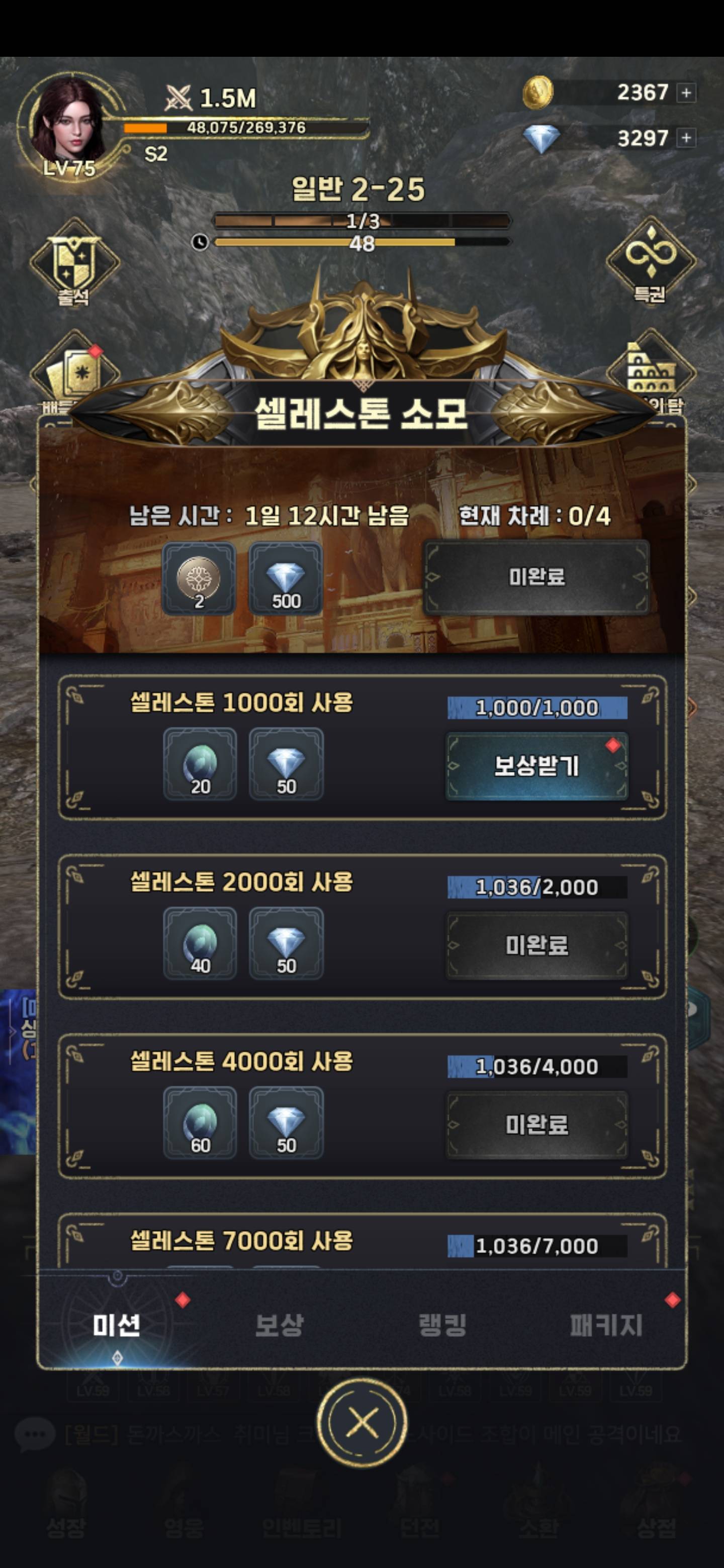The width and height of the screenshot is (724, 1568).
Task: Add more diamonds with plus button
Action: [686, 138]
